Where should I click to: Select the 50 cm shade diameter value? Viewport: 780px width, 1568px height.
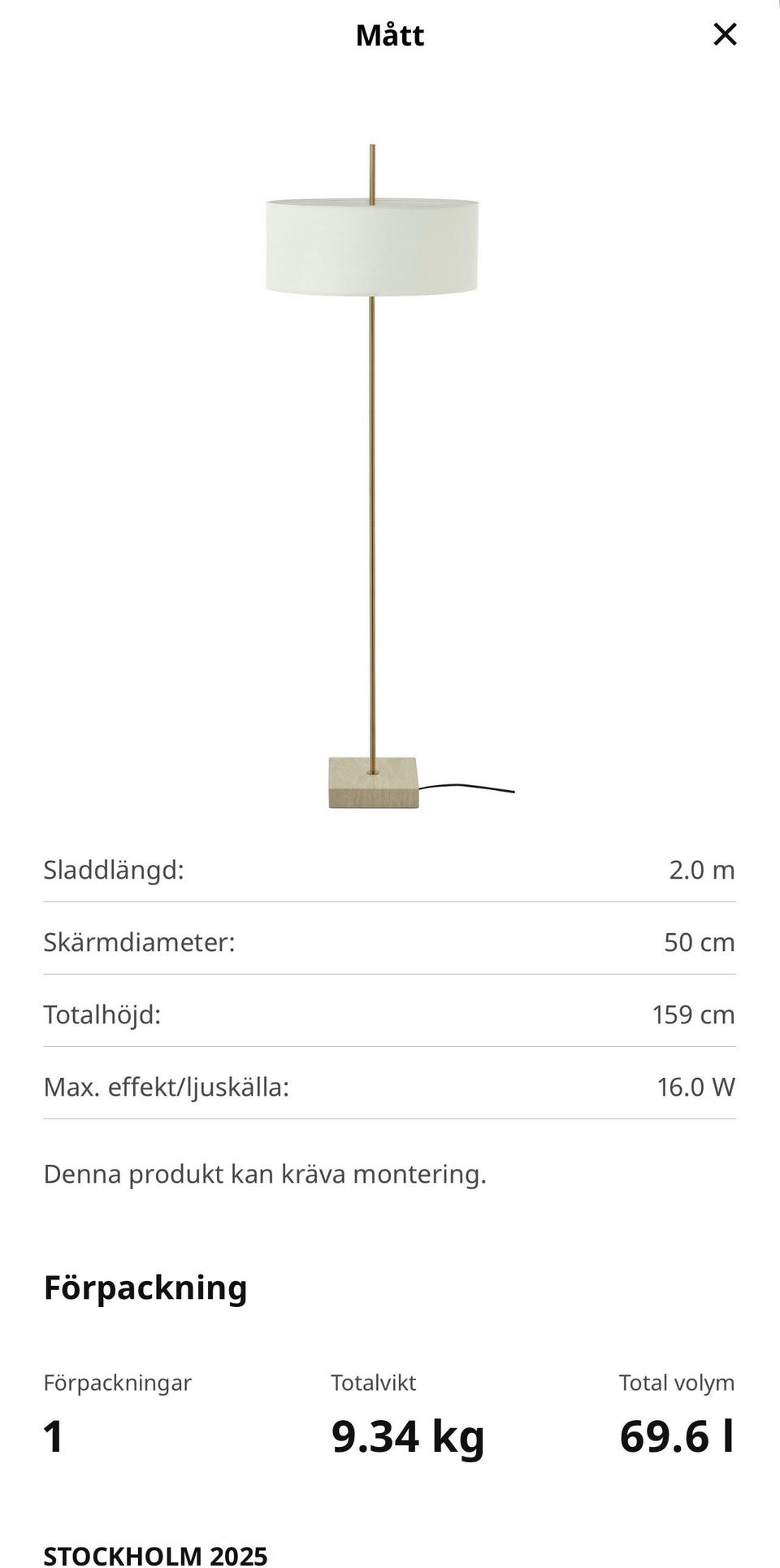tap(697, 943)
